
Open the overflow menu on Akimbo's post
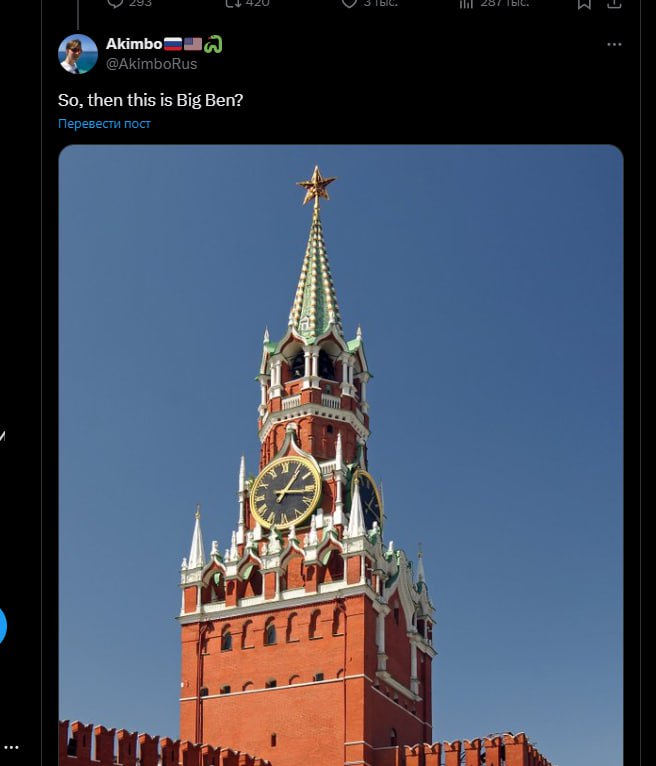[x=614, y=45]
